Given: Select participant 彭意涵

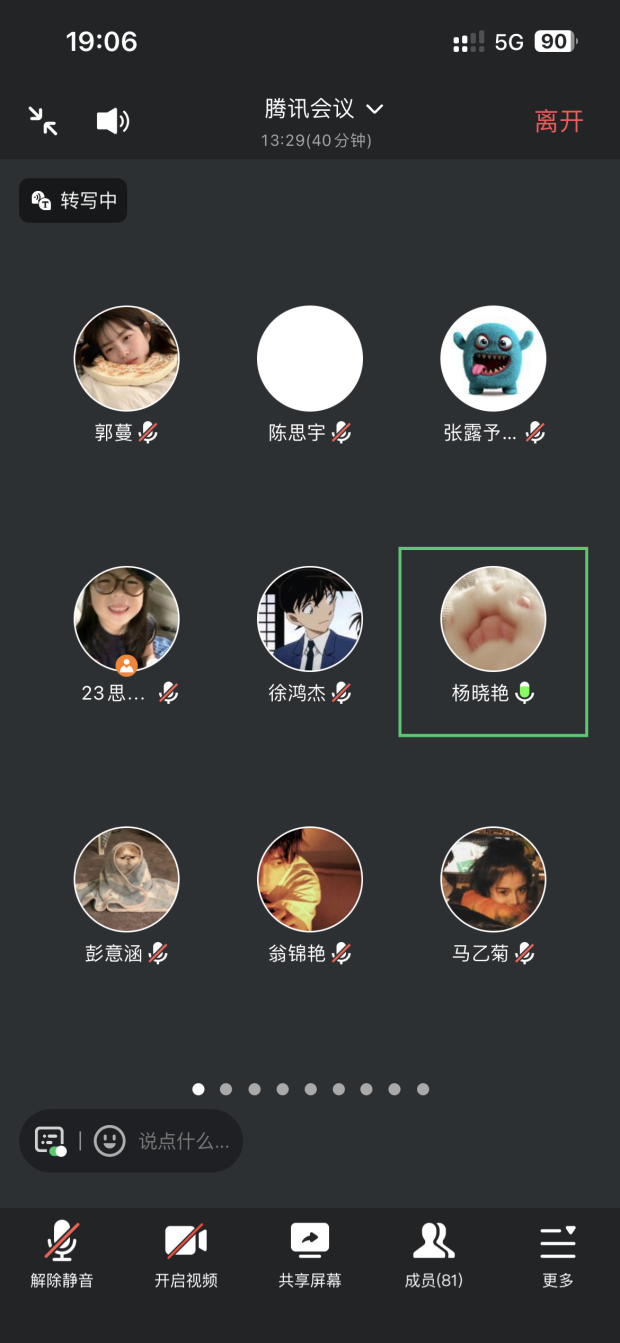Looking at the screenshot, I should coord(127,878).
